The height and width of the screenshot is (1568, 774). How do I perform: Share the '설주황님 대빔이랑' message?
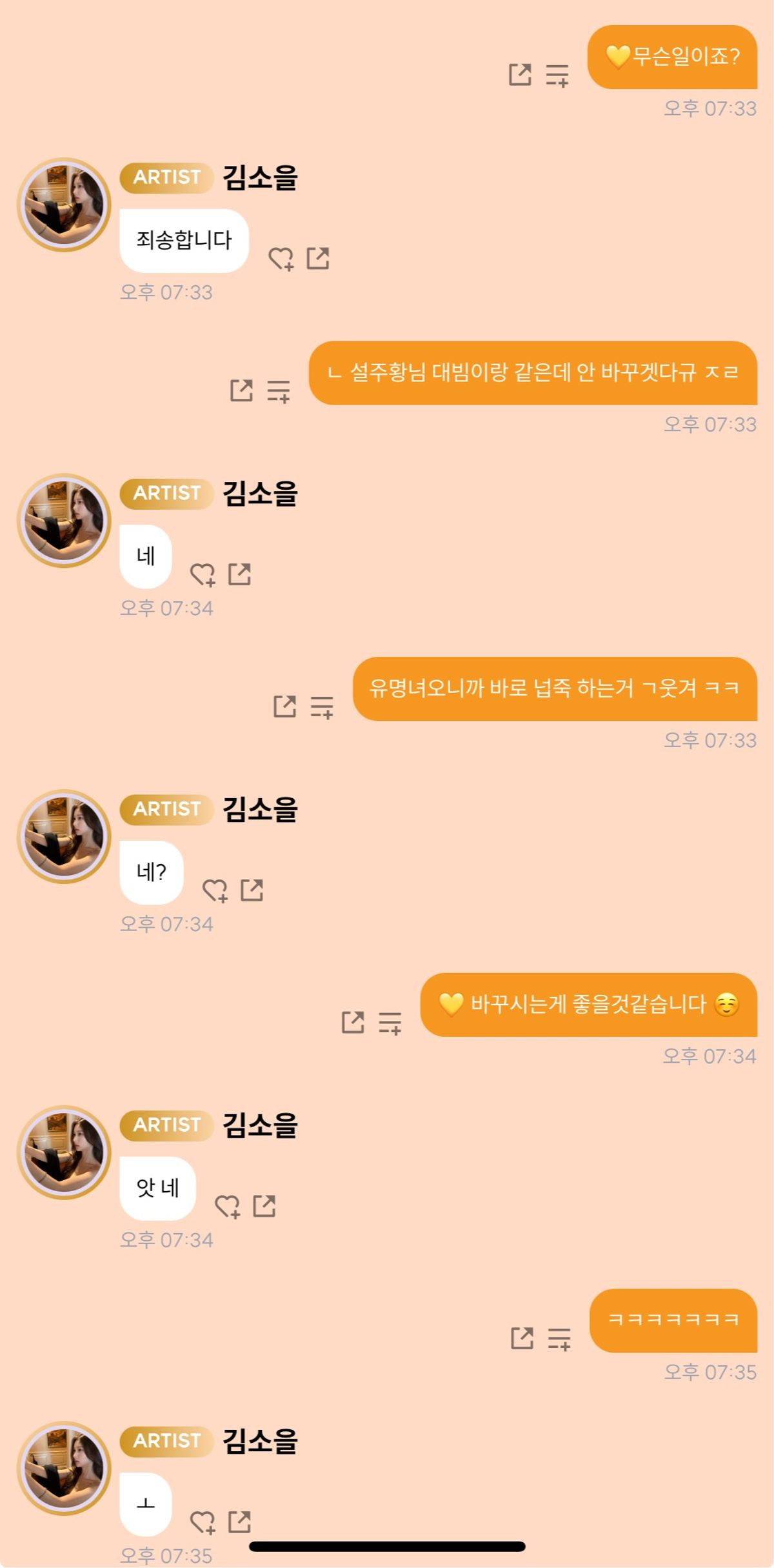tap(242, 390)
